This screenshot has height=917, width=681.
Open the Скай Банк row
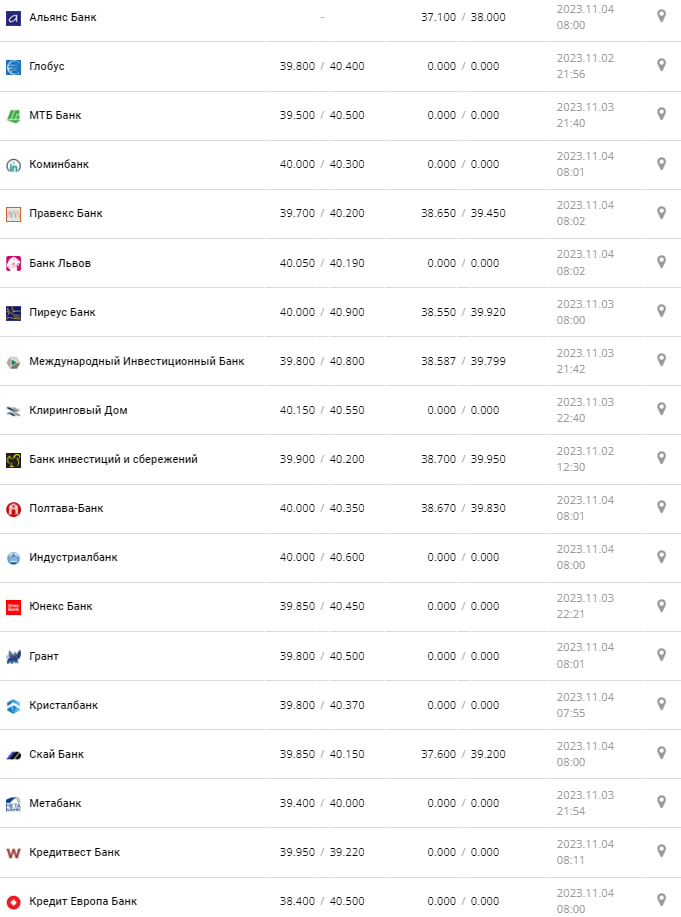tap(57, 754)
